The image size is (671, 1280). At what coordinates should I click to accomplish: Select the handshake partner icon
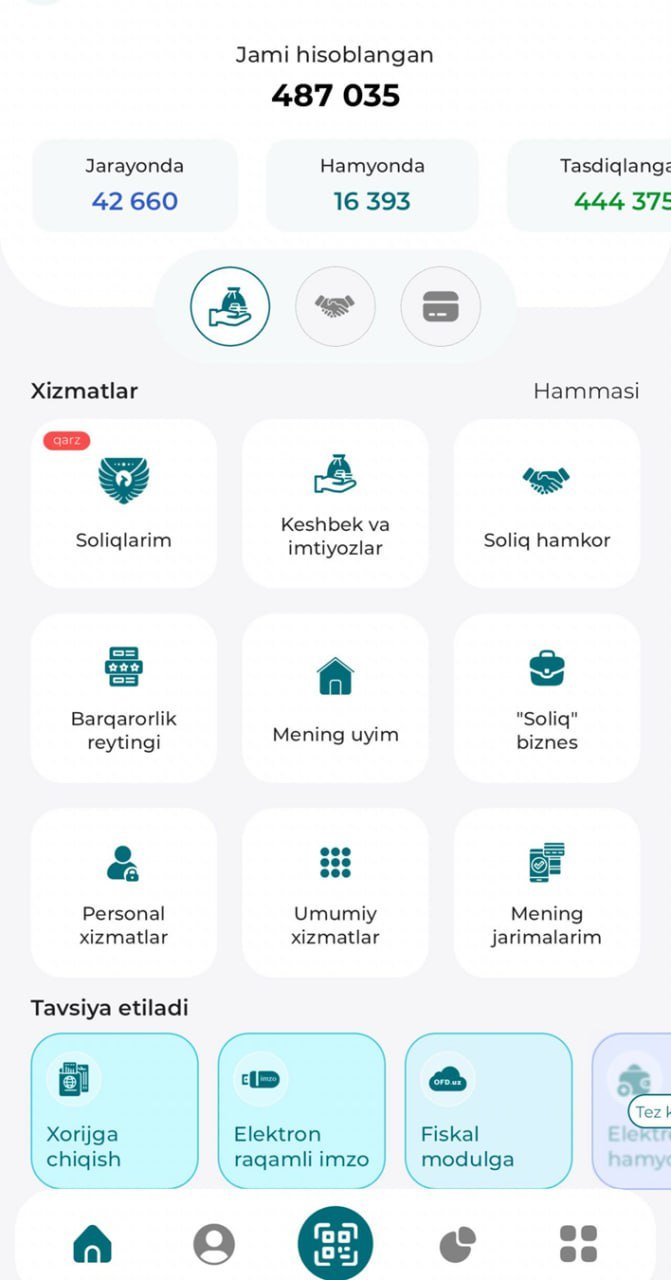coord(335,307)
